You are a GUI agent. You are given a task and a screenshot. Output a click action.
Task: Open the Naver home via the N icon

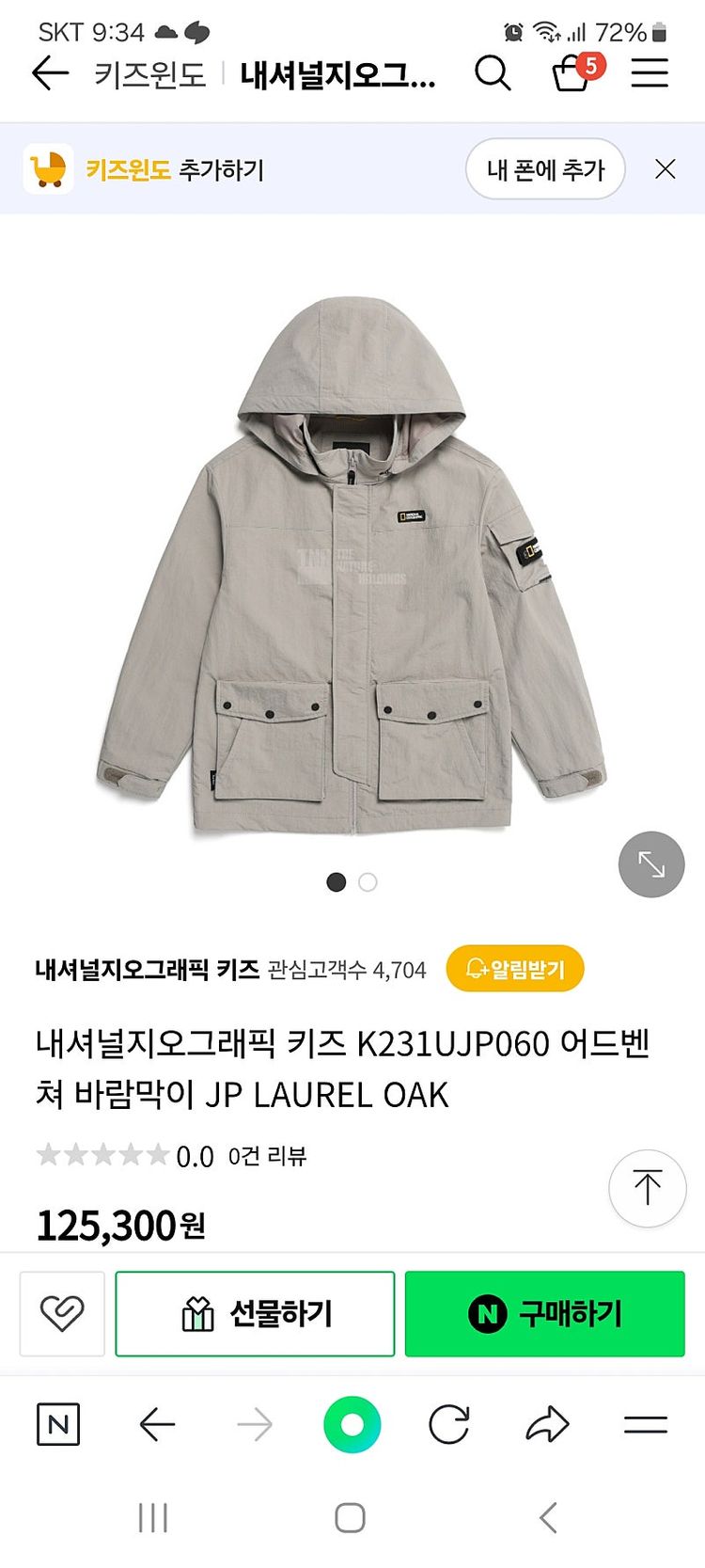click(58, 1423)
